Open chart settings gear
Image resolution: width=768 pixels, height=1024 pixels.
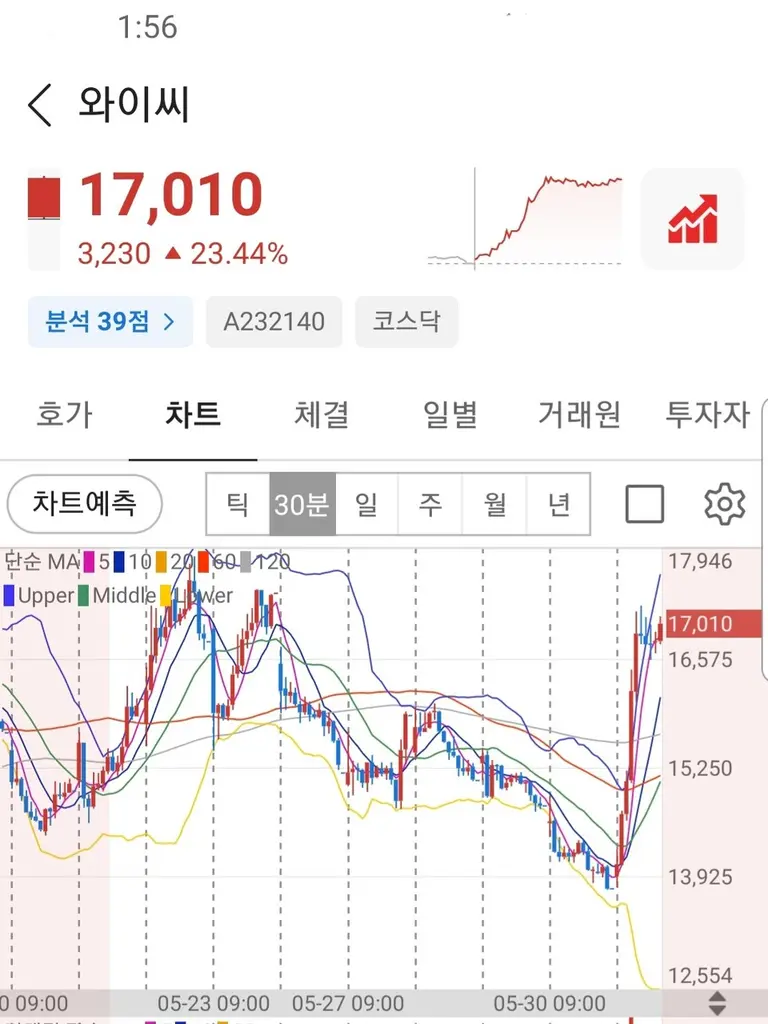click(x=724, y=505)
